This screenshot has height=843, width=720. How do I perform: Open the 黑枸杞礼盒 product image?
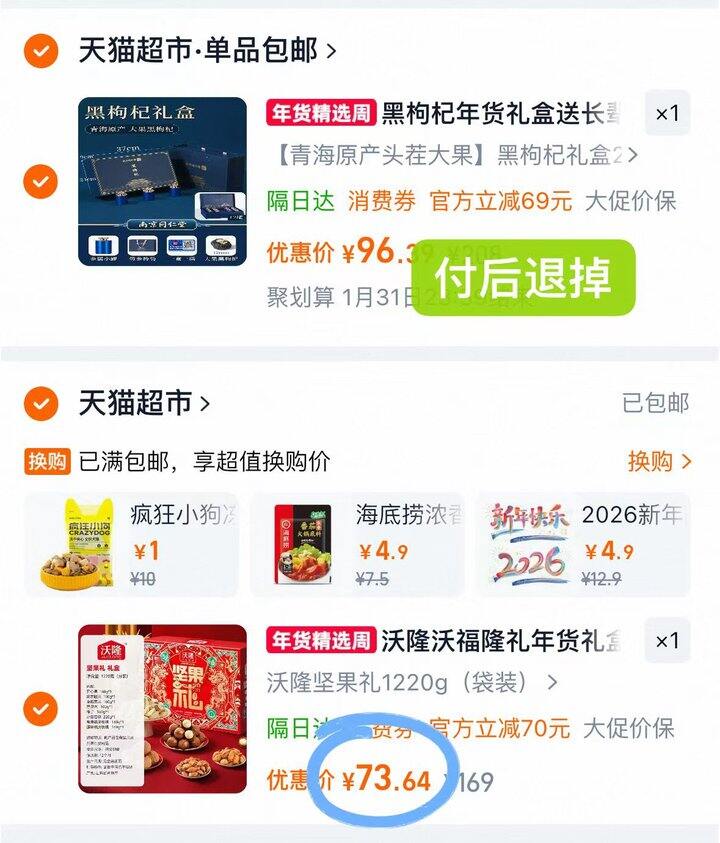(162, 182)
